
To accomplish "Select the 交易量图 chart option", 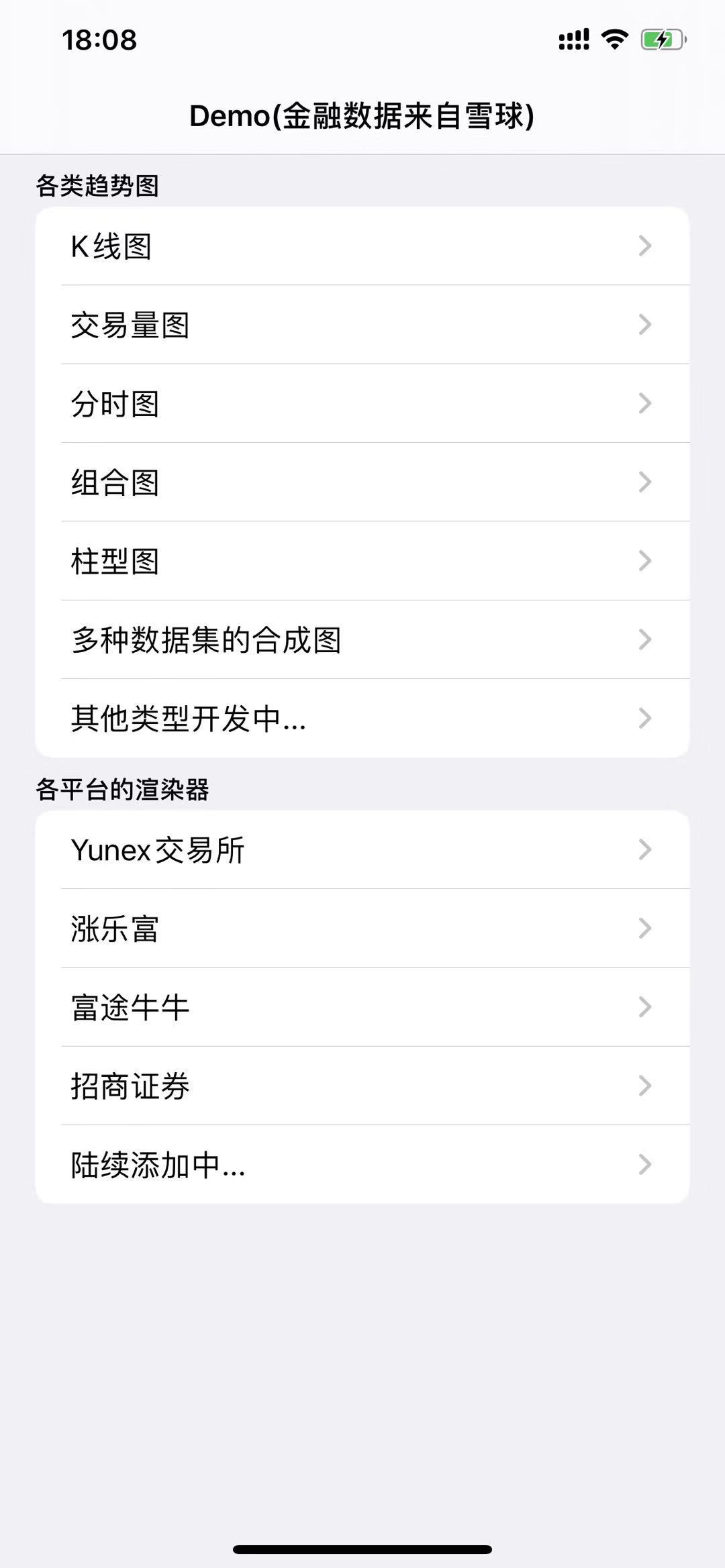I will 362,325.
